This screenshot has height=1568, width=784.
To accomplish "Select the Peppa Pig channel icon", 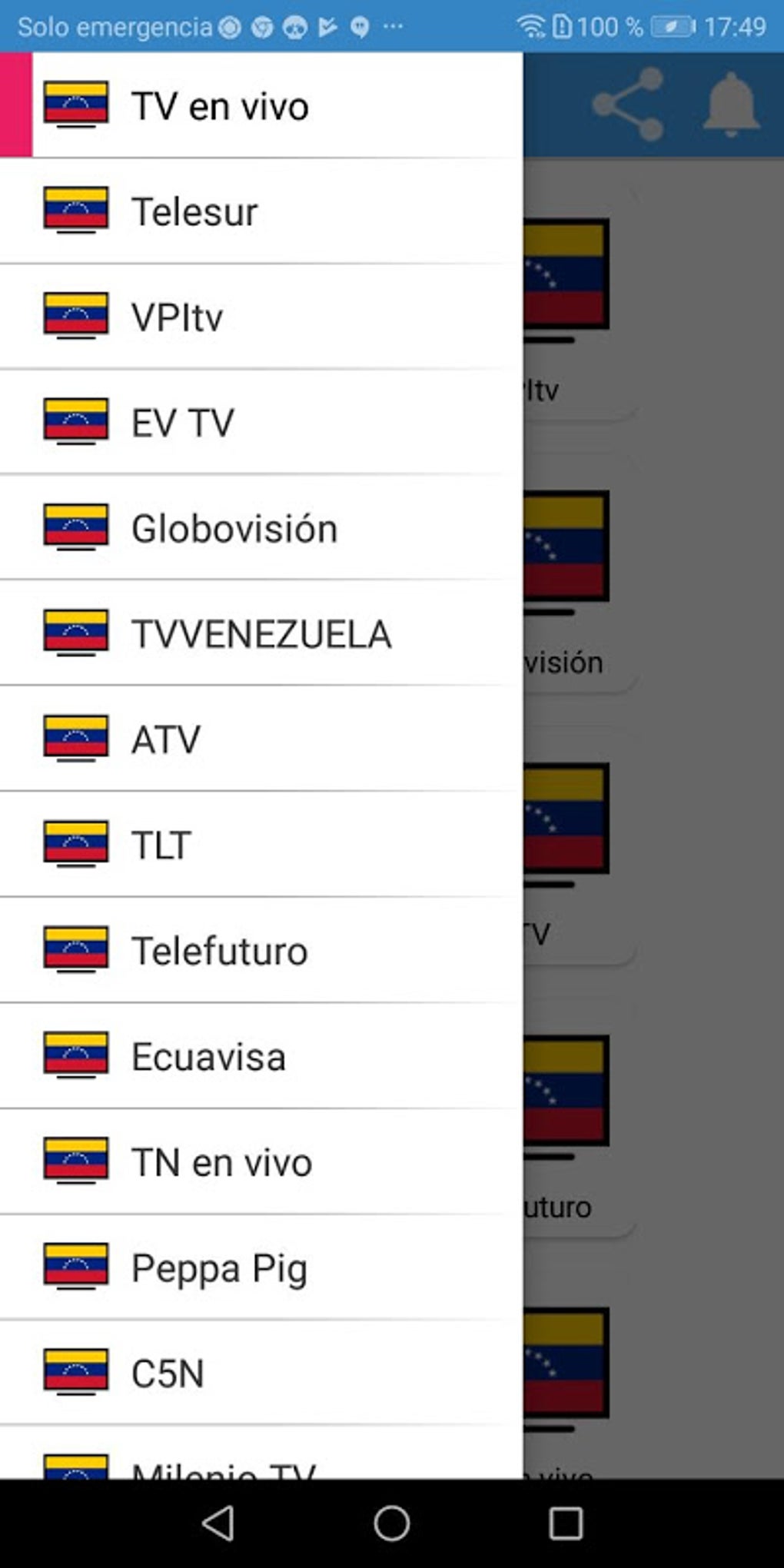I will pyautogui.click(x=75, y=1267).
